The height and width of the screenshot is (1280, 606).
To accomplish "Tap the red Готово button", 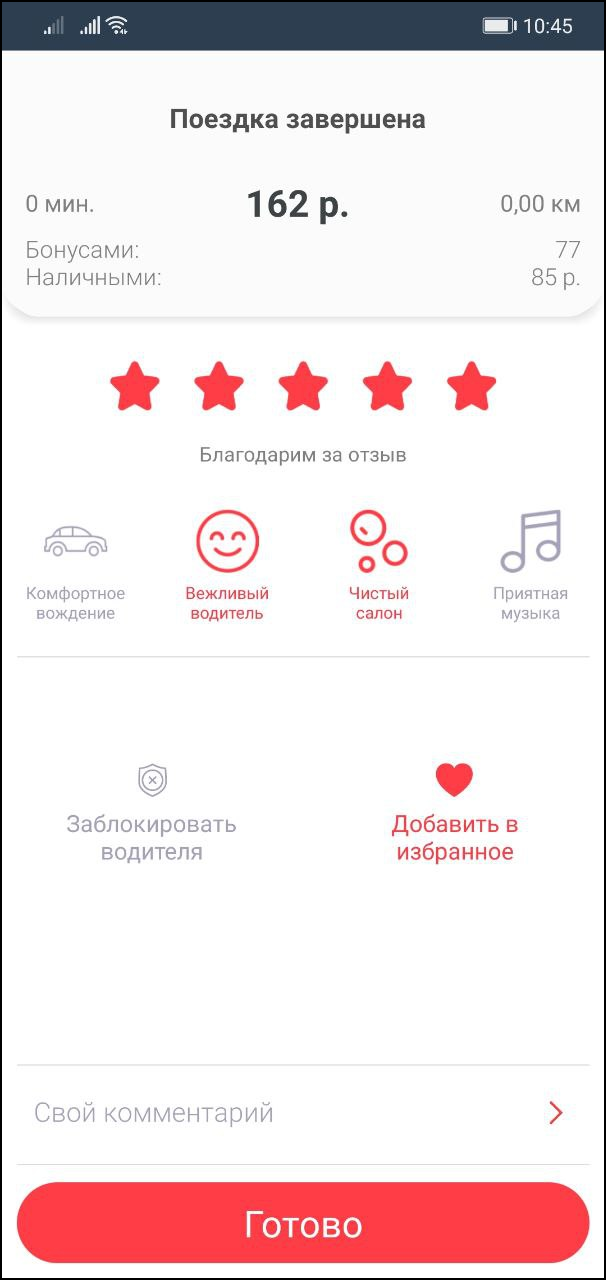I will [x=303, y=1225].
